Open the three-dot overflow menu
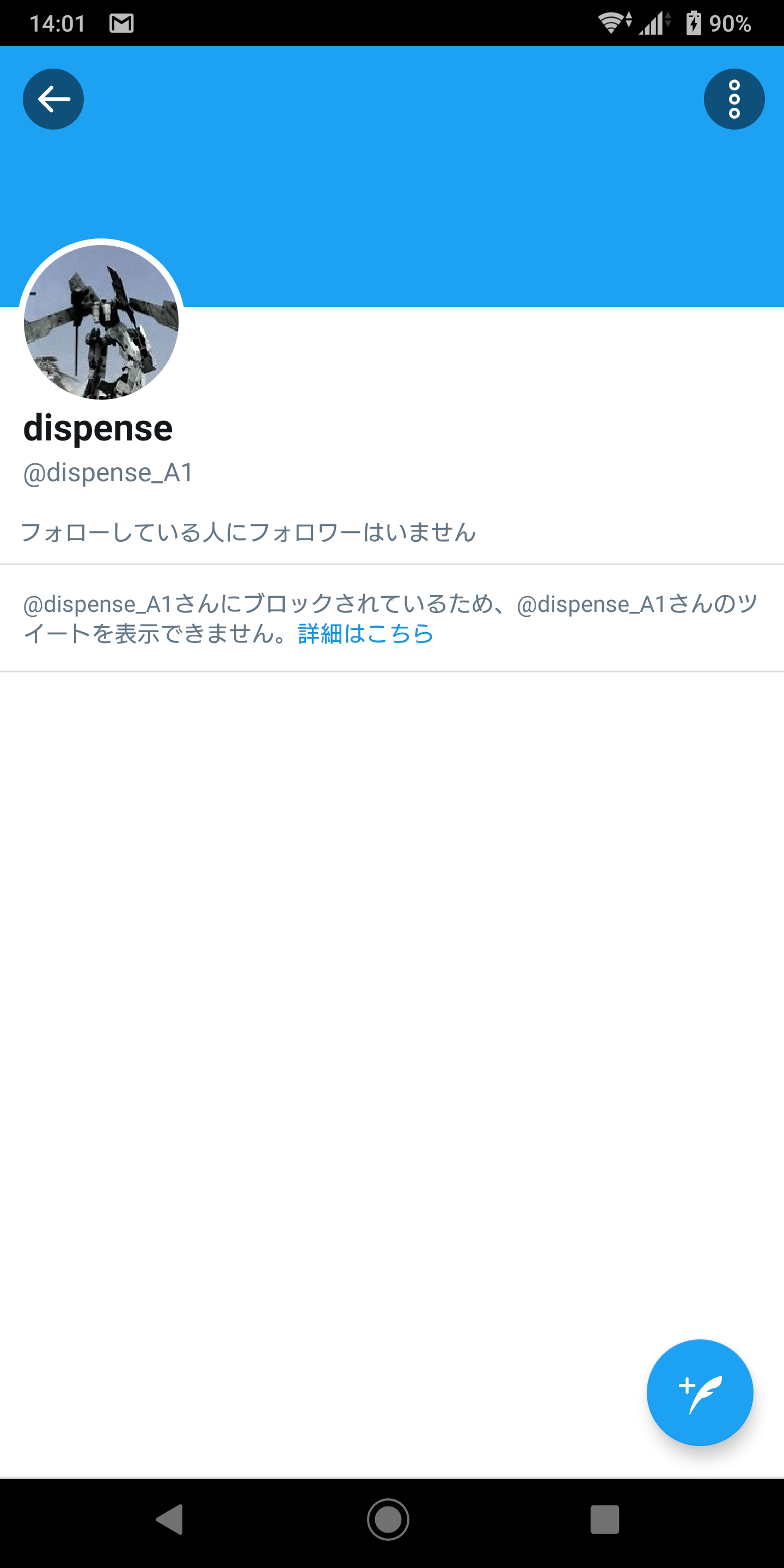Viewport: 784px width, 1568px height. 733,99
